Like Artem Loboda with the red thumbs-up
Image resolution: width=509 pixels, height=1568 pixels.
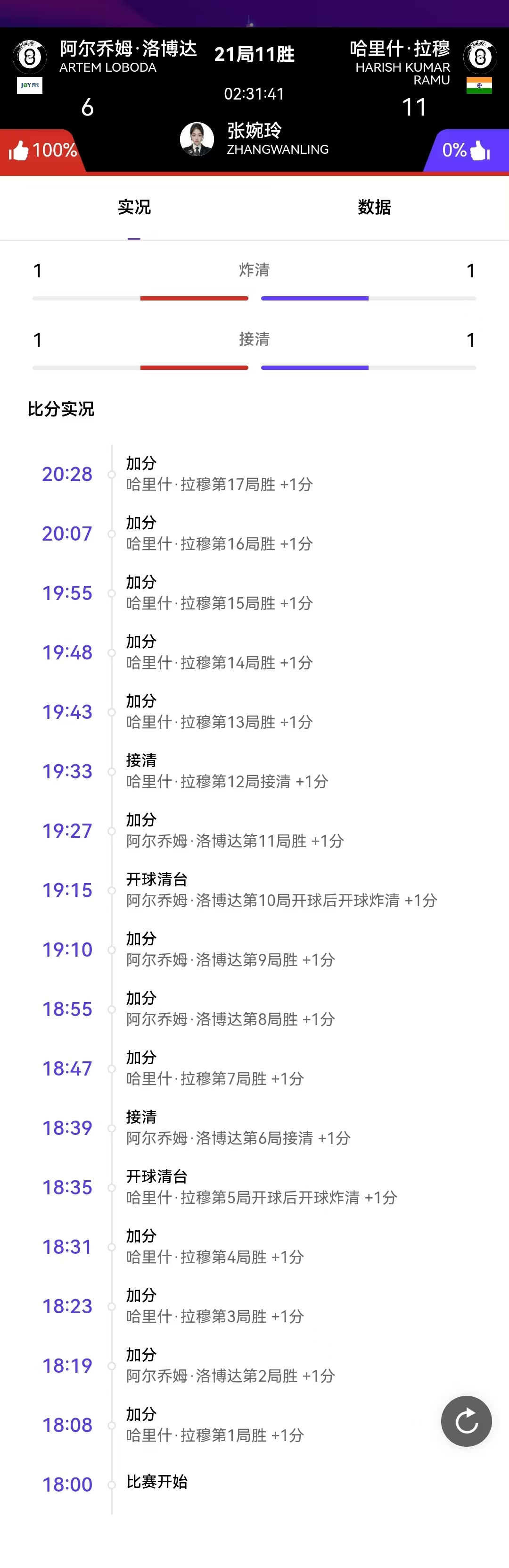(x=19, y=150)
